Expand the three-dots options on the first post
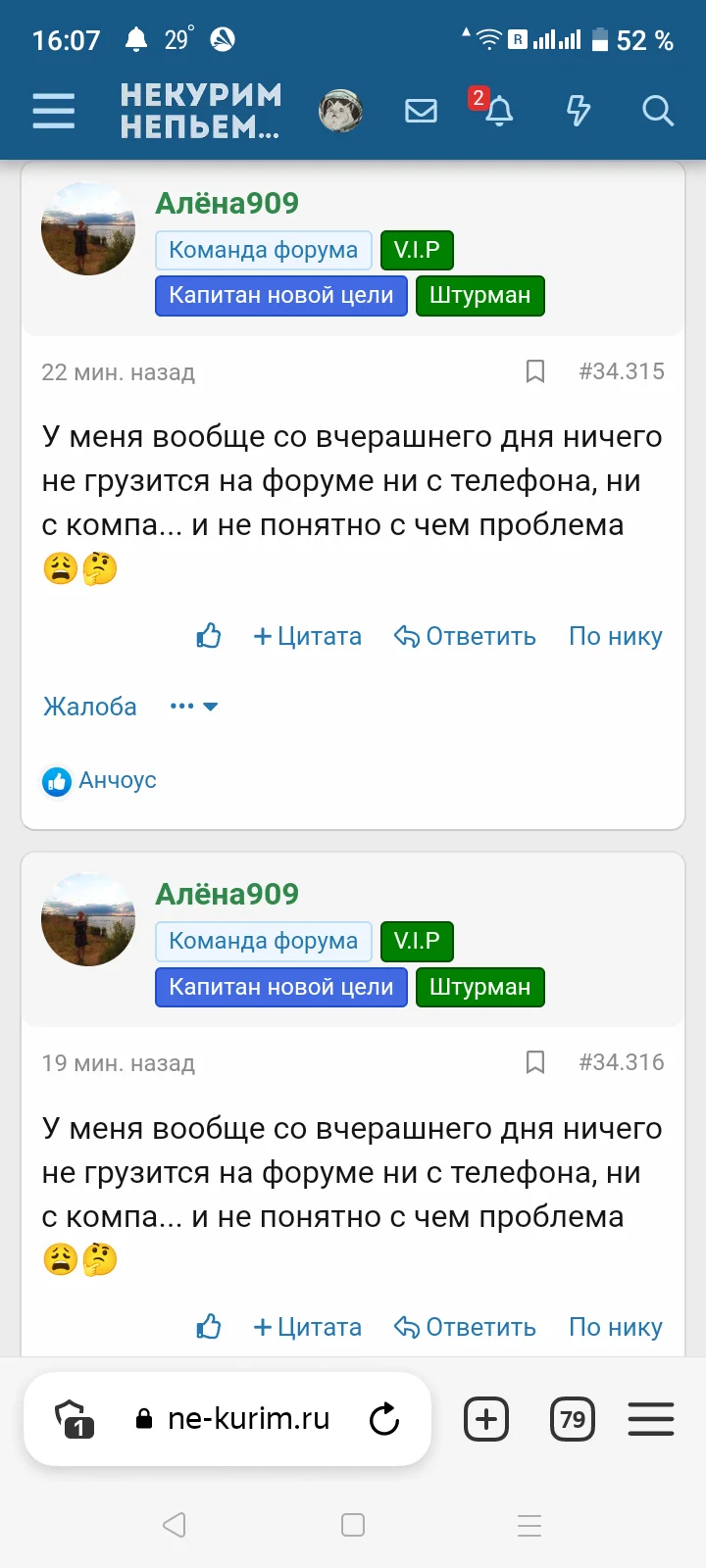Viewport: 706px width, 1568px height. [181, 706]
